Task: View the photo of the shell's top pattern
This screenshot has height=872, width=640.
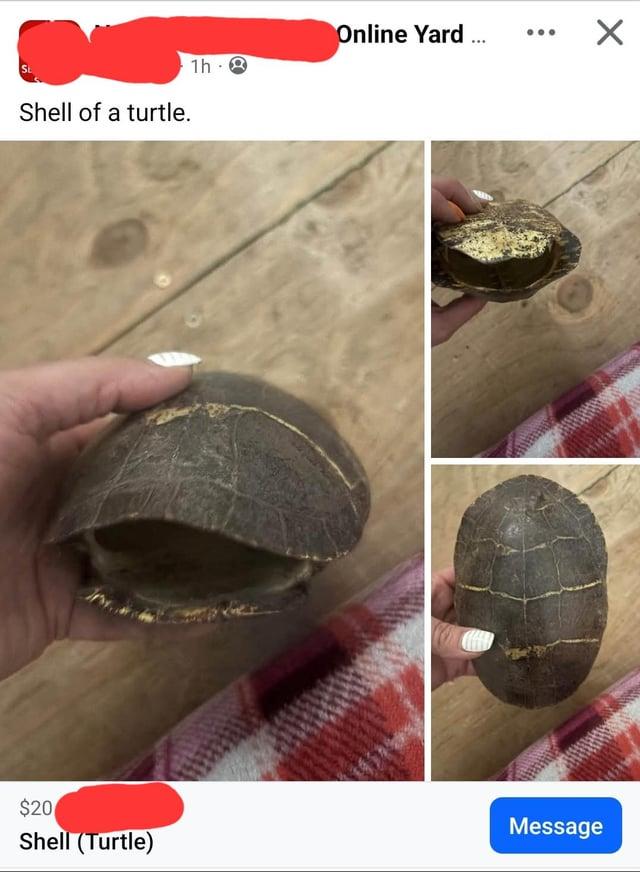Action: 535,620
